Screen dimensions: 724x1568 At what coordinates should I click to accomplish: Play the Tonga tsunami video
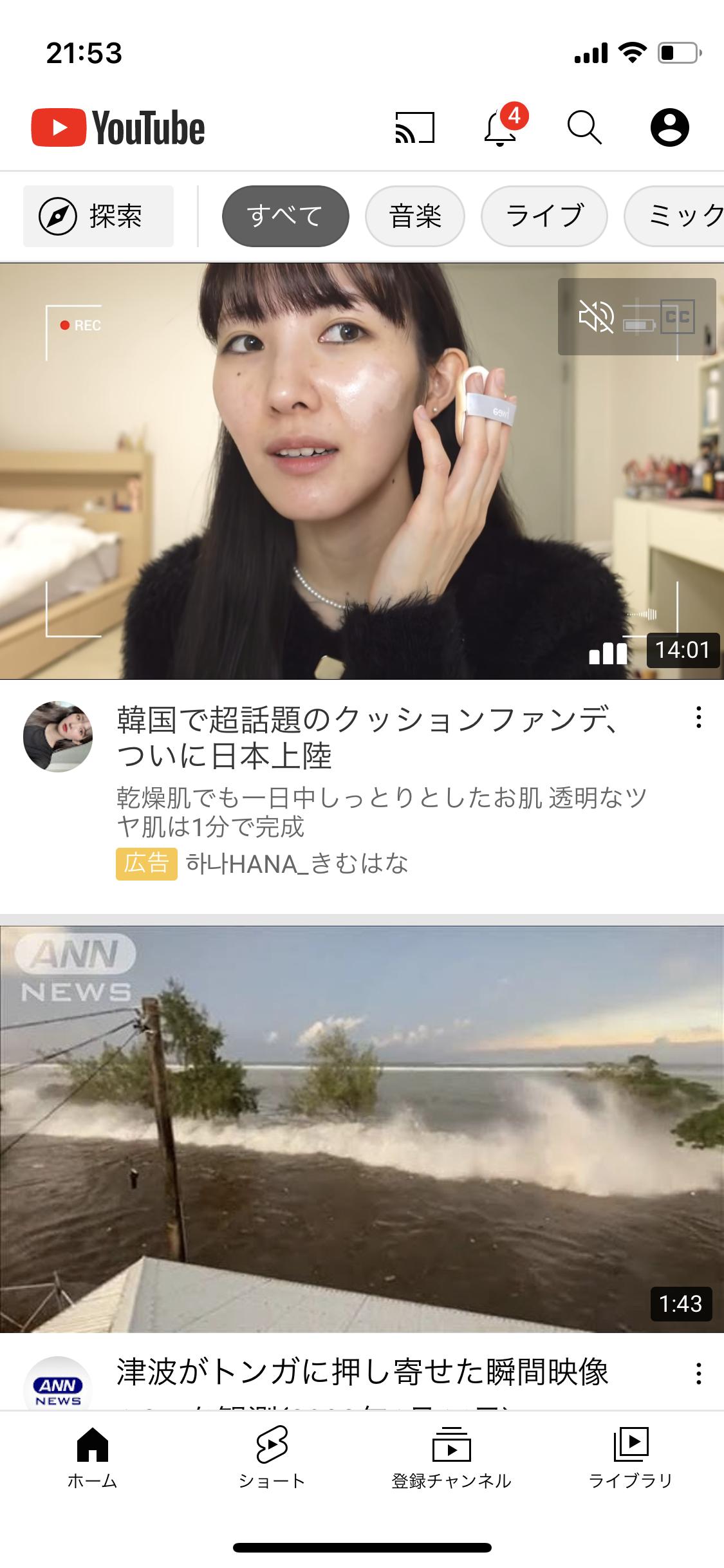360,1129
